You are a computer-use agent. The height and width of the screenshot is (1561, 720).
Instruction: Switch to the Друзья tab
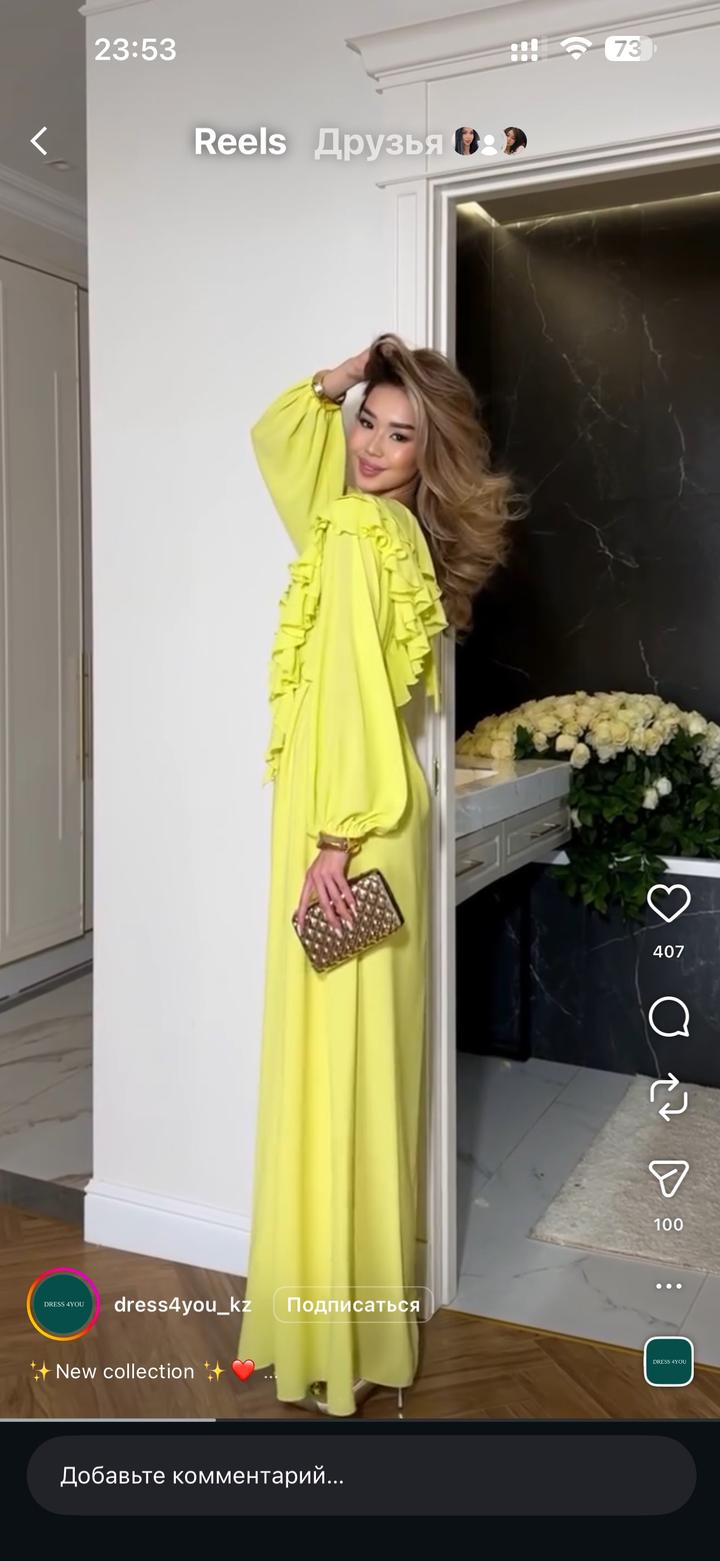(x=378, y=142)
